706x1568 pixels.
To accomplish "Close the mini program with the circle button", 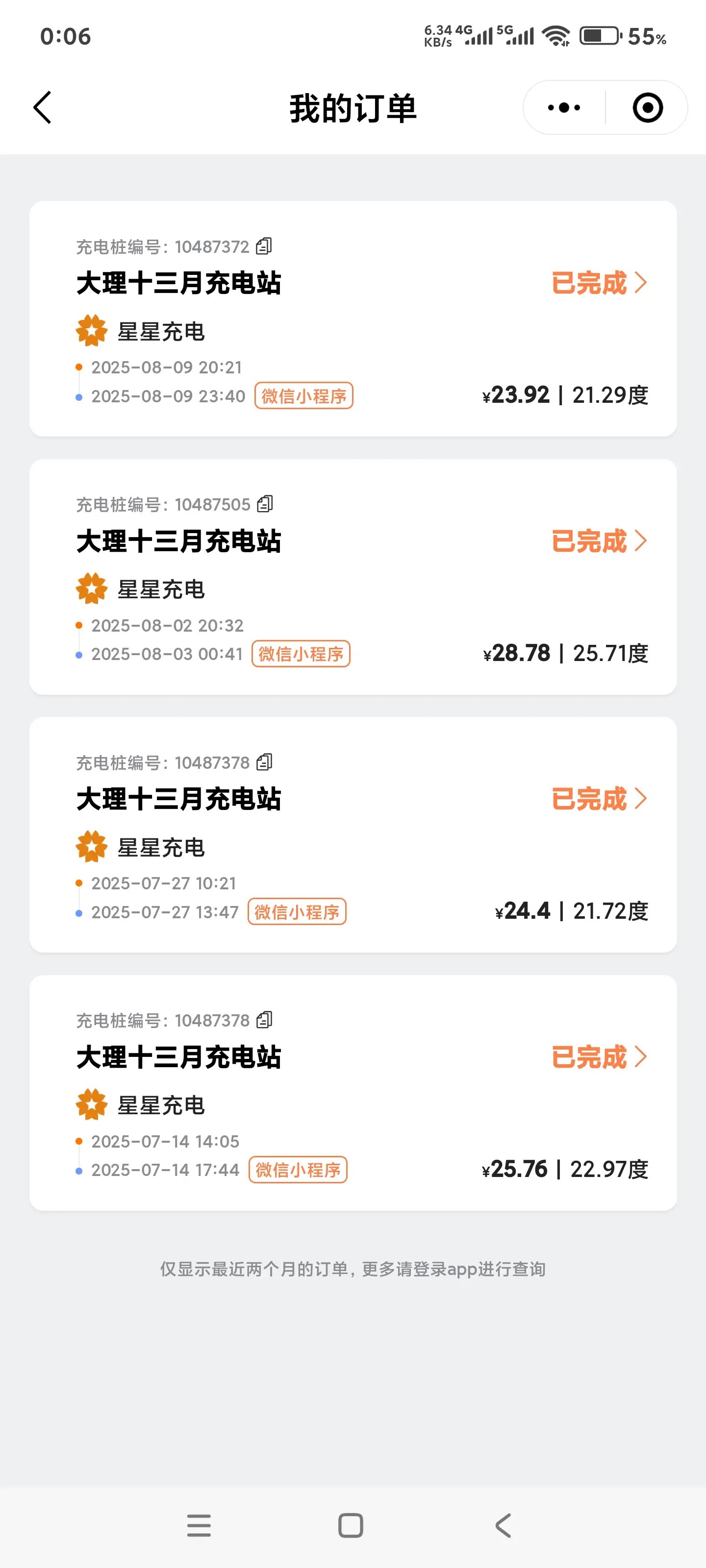I will [648, 108].
